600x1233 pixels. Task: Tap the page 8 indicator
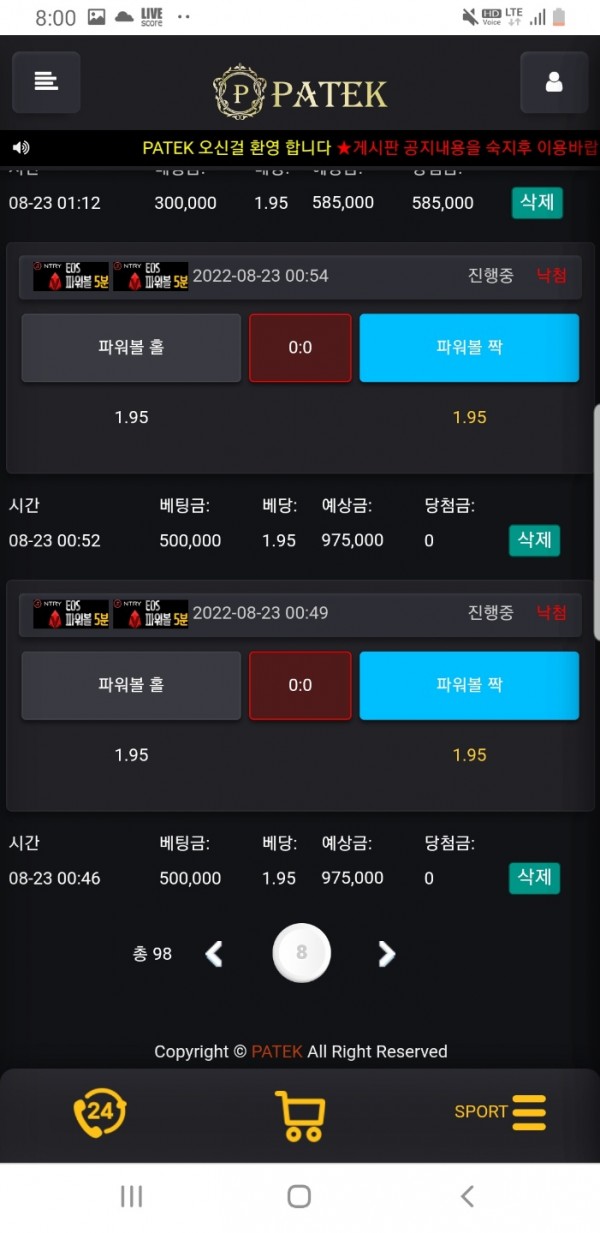pyautogui.click(x=301, y=953)
